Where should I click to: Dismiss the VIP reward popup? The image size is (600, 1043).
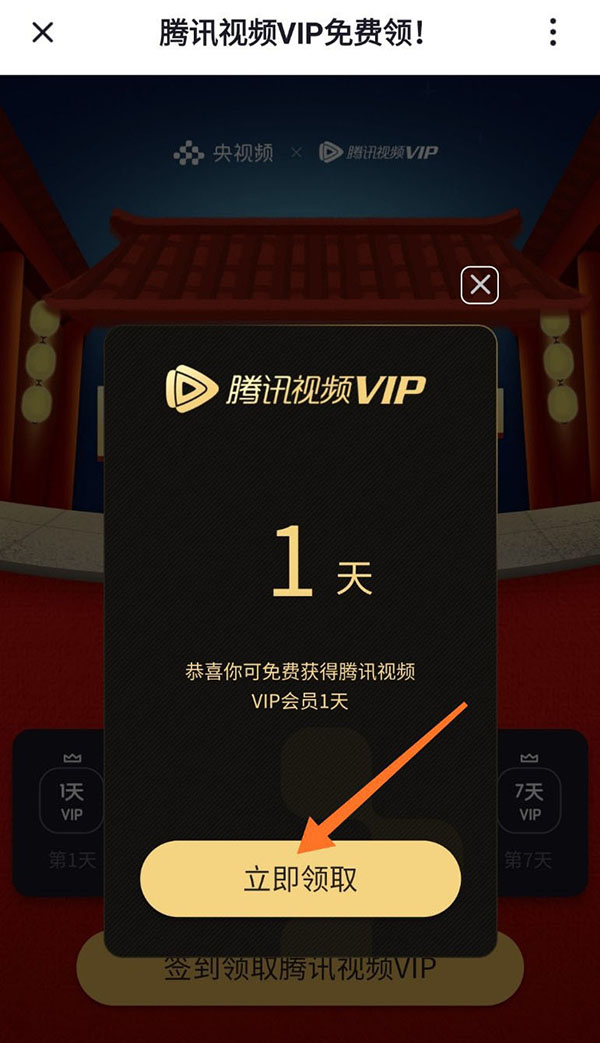480,286
